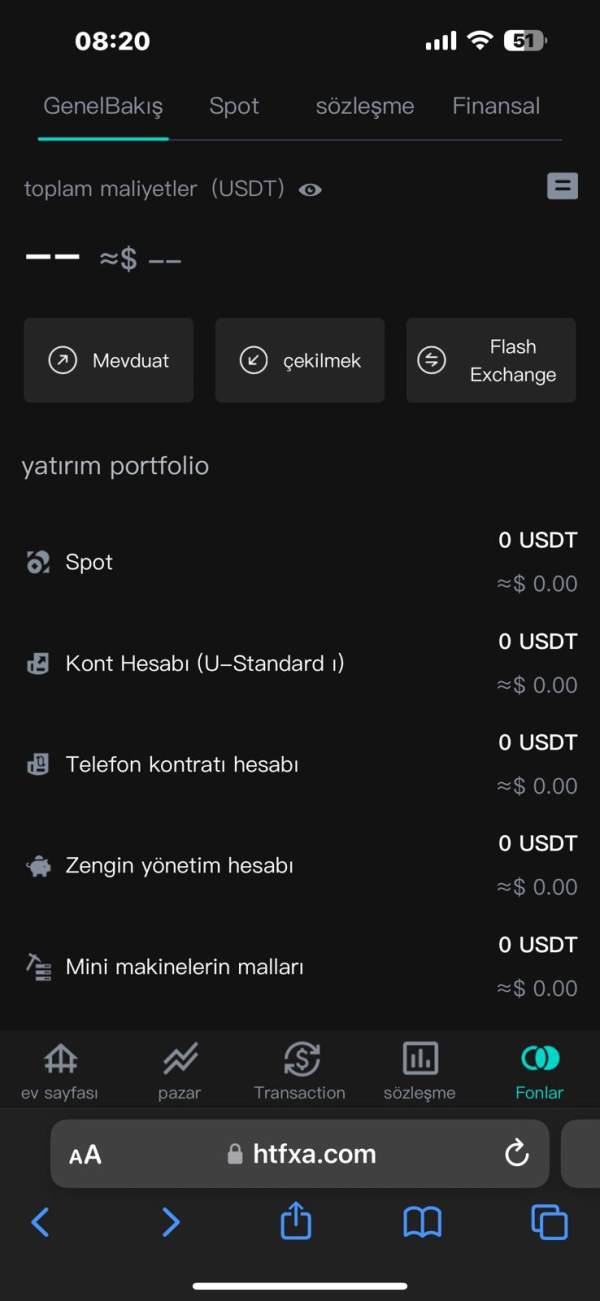Open the records icon beside toplam maliyetler
Viewport: 600px width, 1301px height.
[x=562, y=186]
